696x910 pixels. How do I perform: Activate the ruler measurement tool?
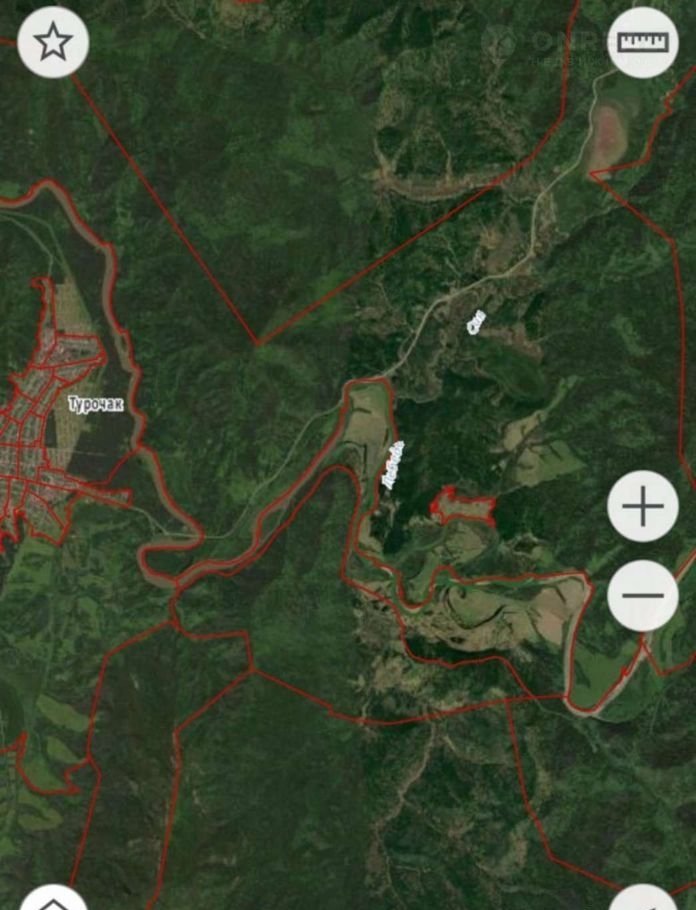[x=643, y=42]
